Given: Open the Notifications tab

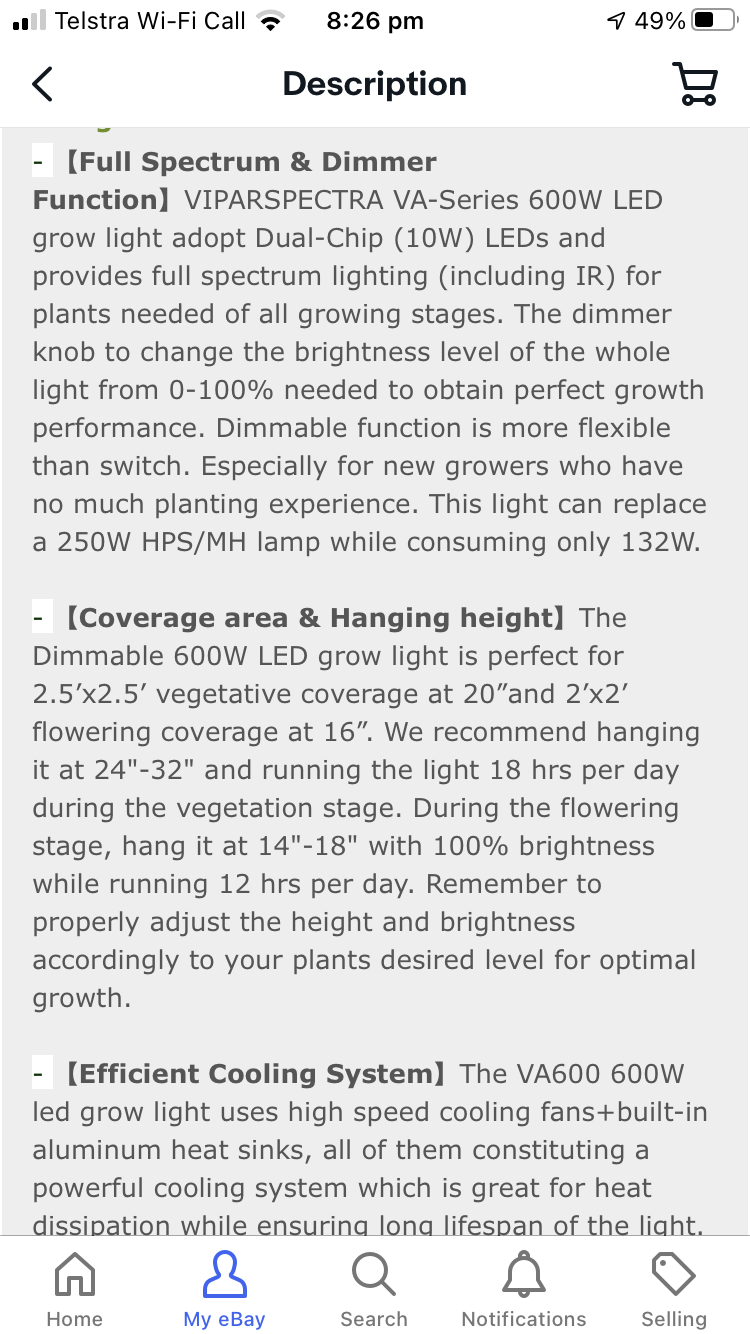Looking at the screenshot, I should (524, 1290).
